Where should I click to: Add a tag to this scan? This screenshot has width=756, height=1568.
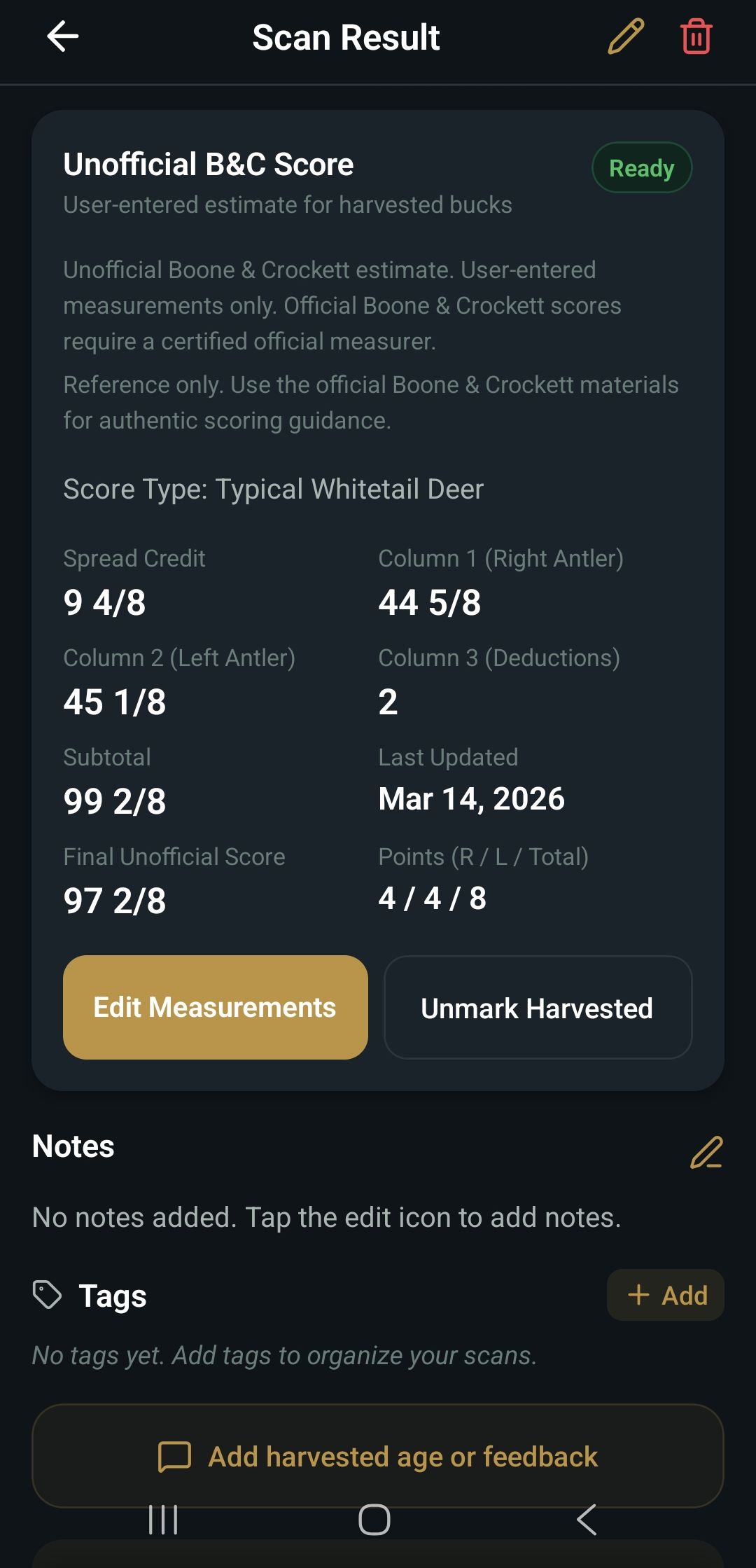[665, 1295]
